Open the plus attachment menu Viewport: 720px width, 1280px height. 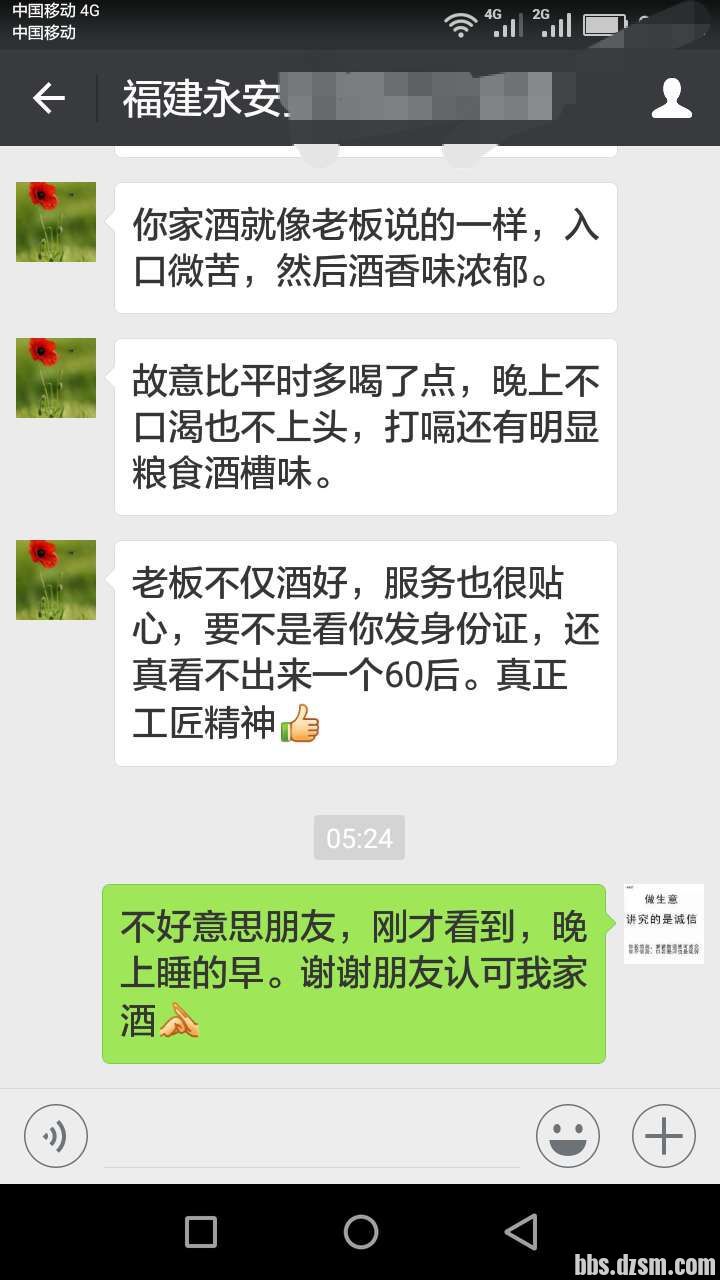pos(663,1136)
